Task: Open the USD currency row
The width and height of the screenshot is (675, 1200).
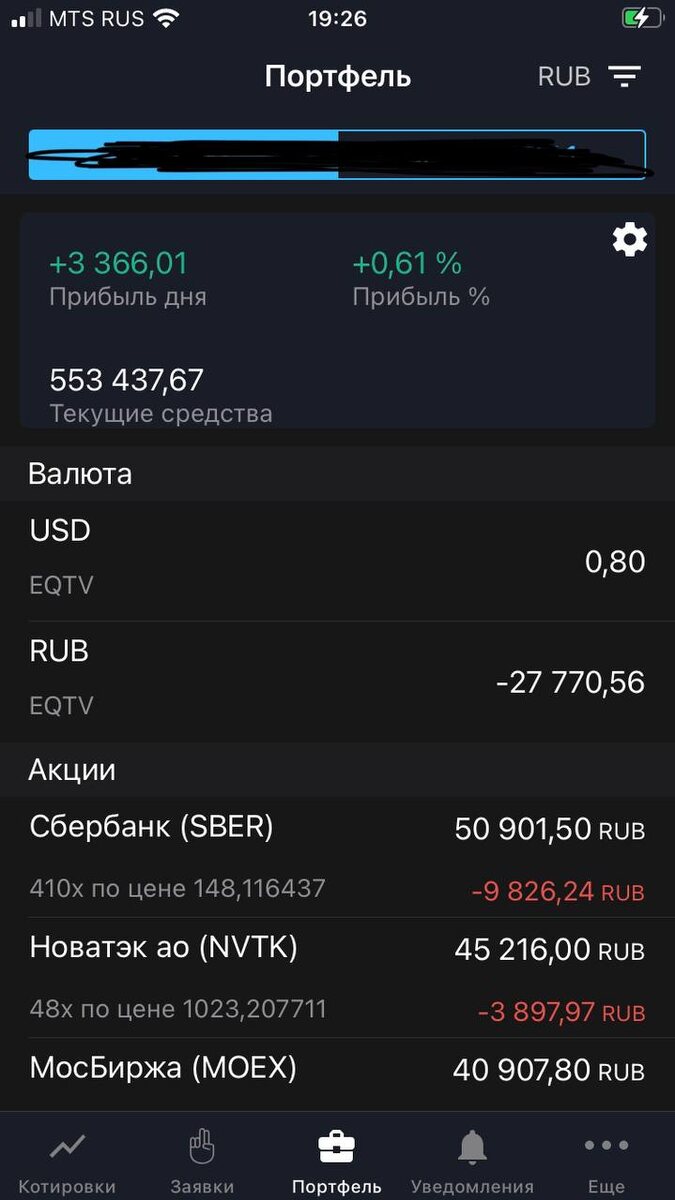Action: coord(337,561)
